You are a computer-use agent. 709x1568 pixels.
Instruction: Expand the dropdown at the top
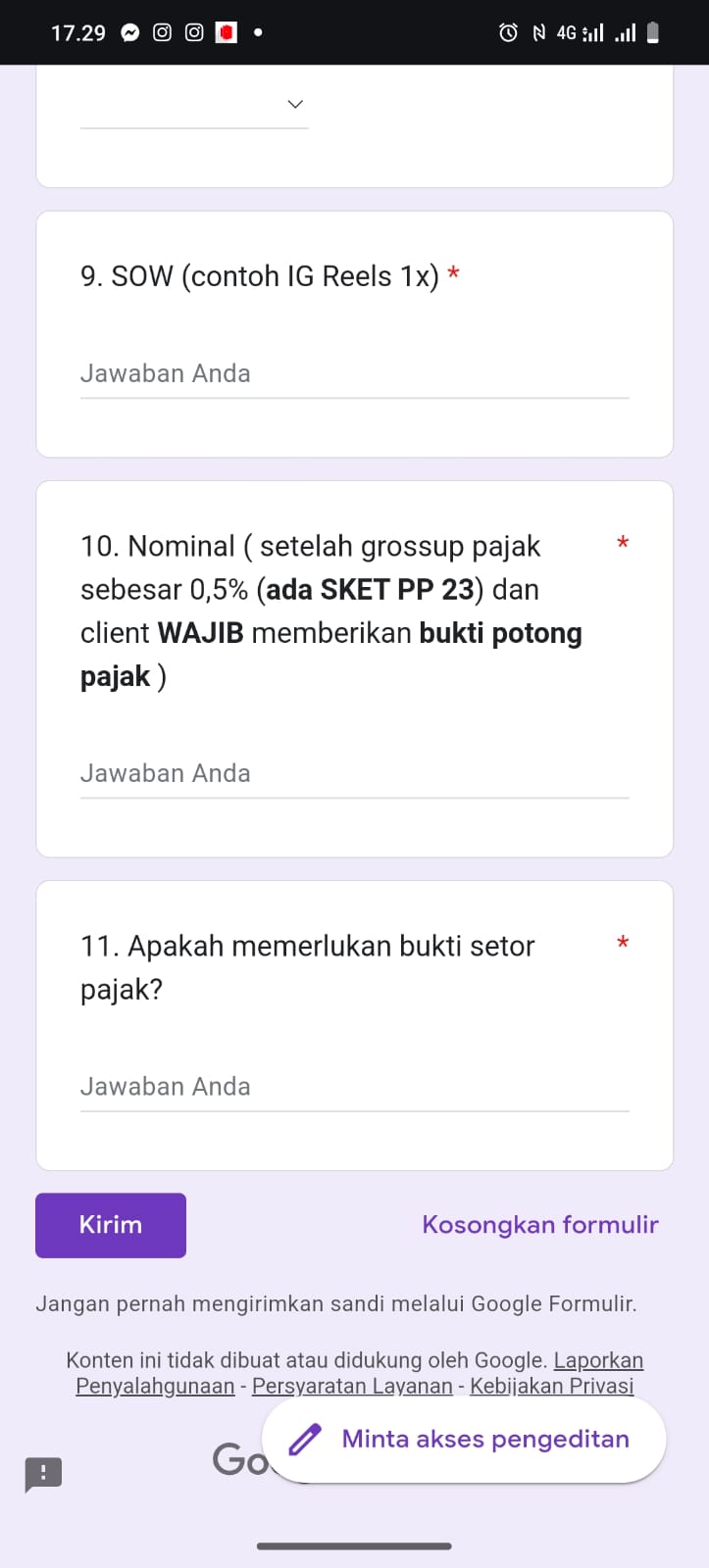point(194,105)
